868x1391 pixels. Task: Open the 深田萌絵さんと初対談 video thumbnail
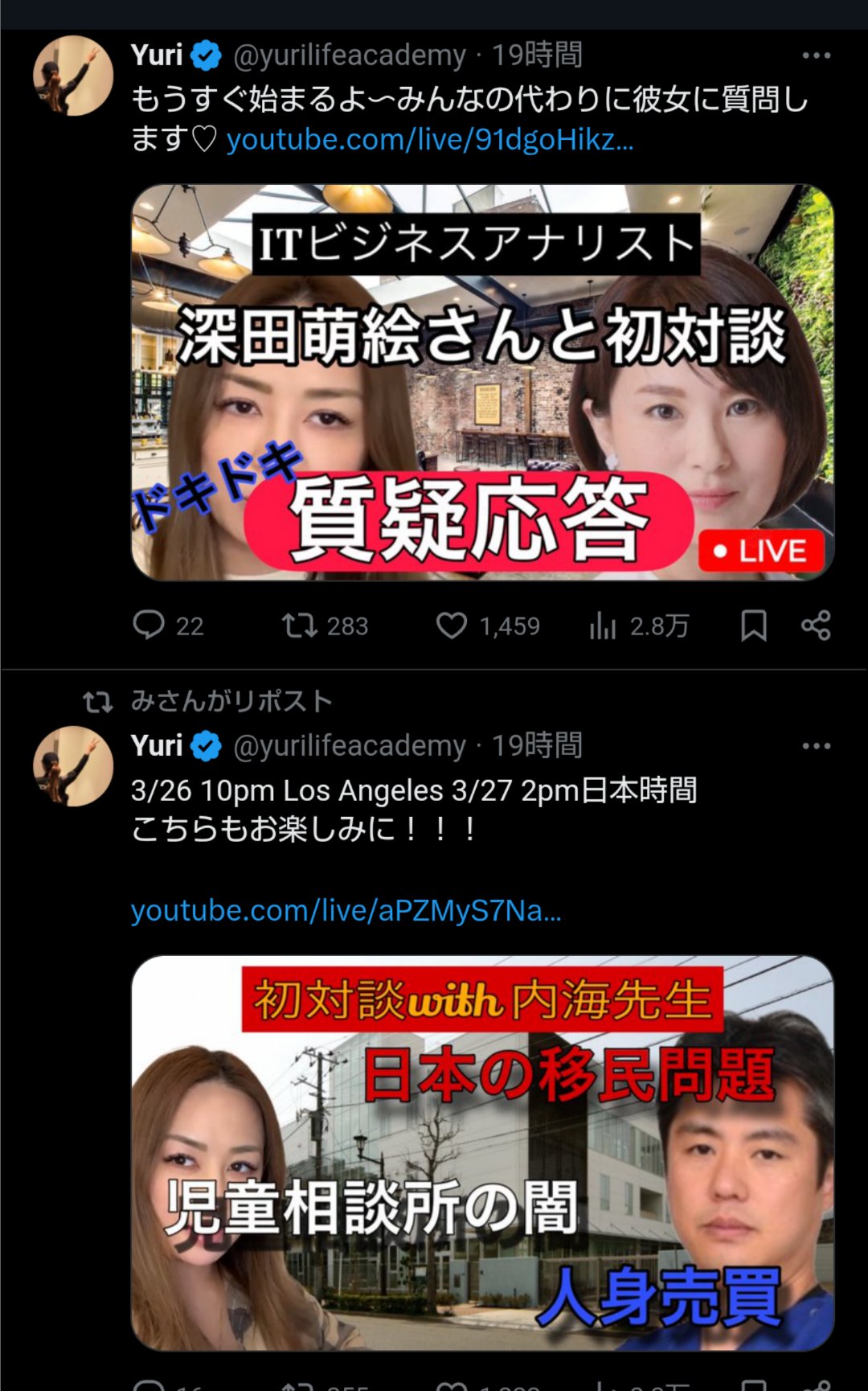(x=482, y=382)
